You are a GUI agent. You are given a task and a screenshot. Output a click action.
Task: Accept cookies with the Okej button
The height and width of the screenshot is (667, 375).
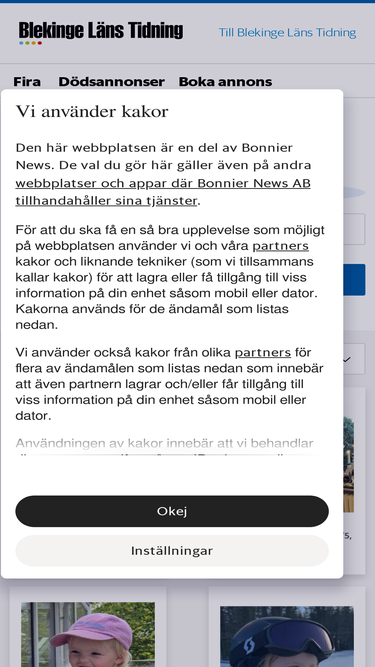click(x=172, y=511)
